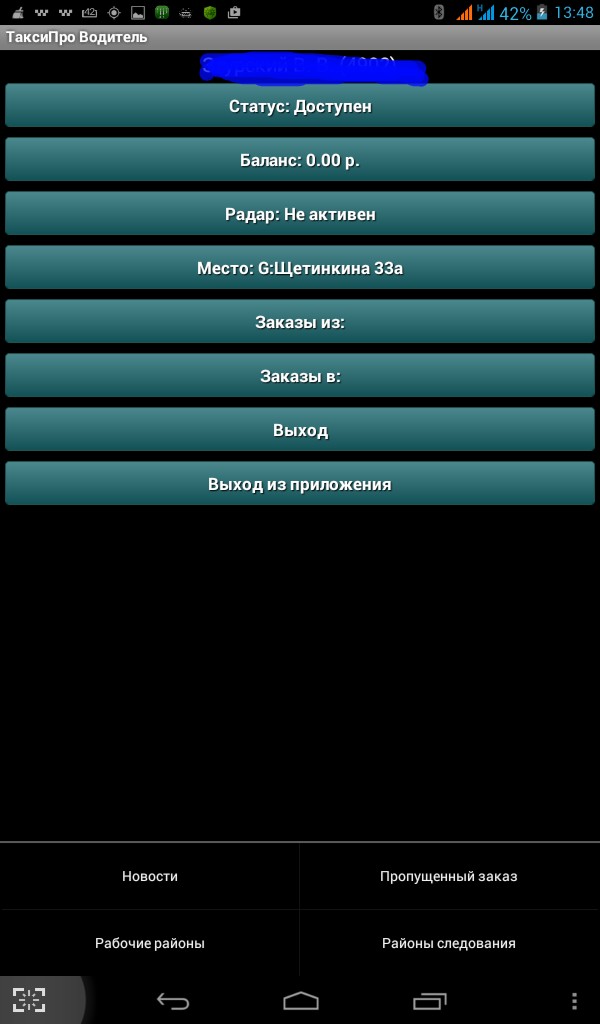Tap the three-dot menu in navigation bar
Screen dimensions: 600x1024
click(x=574, y=1000)
